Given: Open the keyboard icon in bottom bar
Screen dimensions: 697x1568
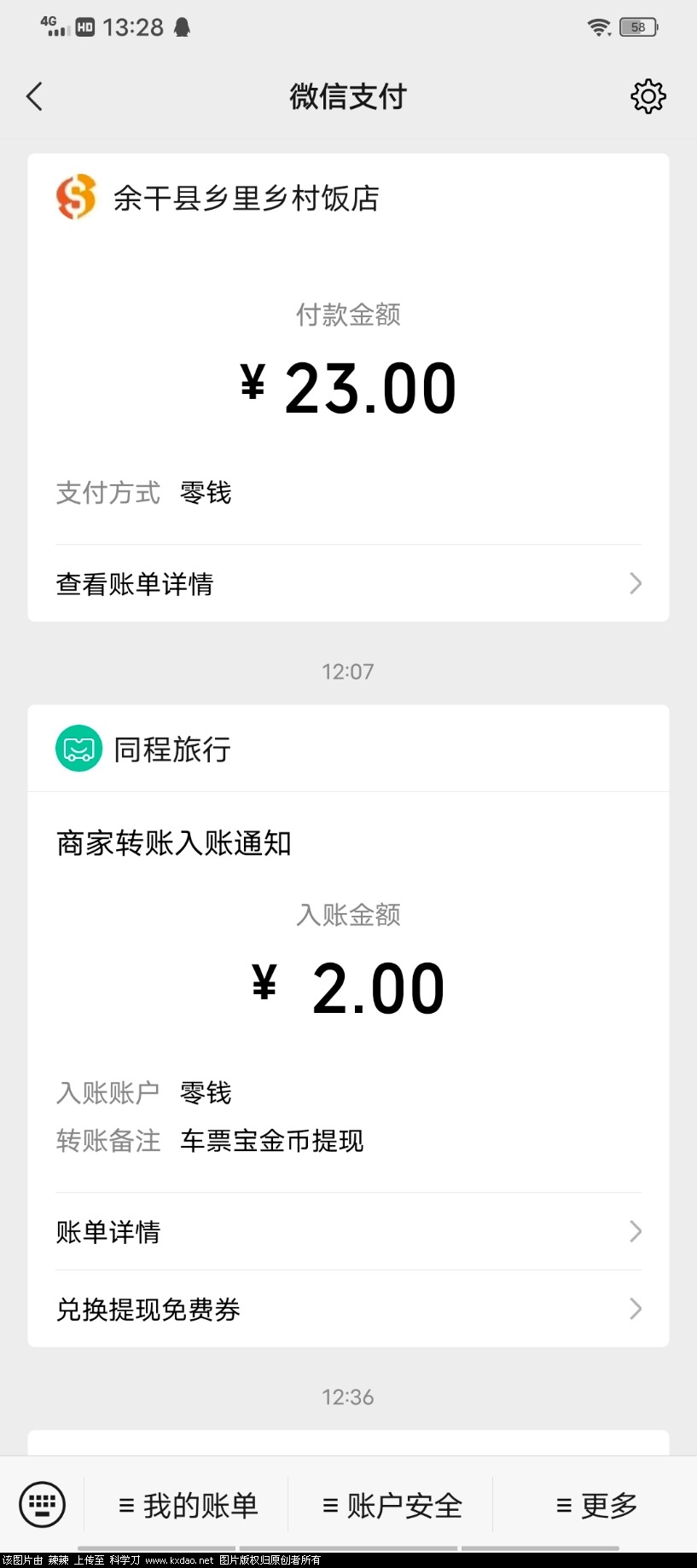Looking at the screenshot, I should tap(41, 1504).
